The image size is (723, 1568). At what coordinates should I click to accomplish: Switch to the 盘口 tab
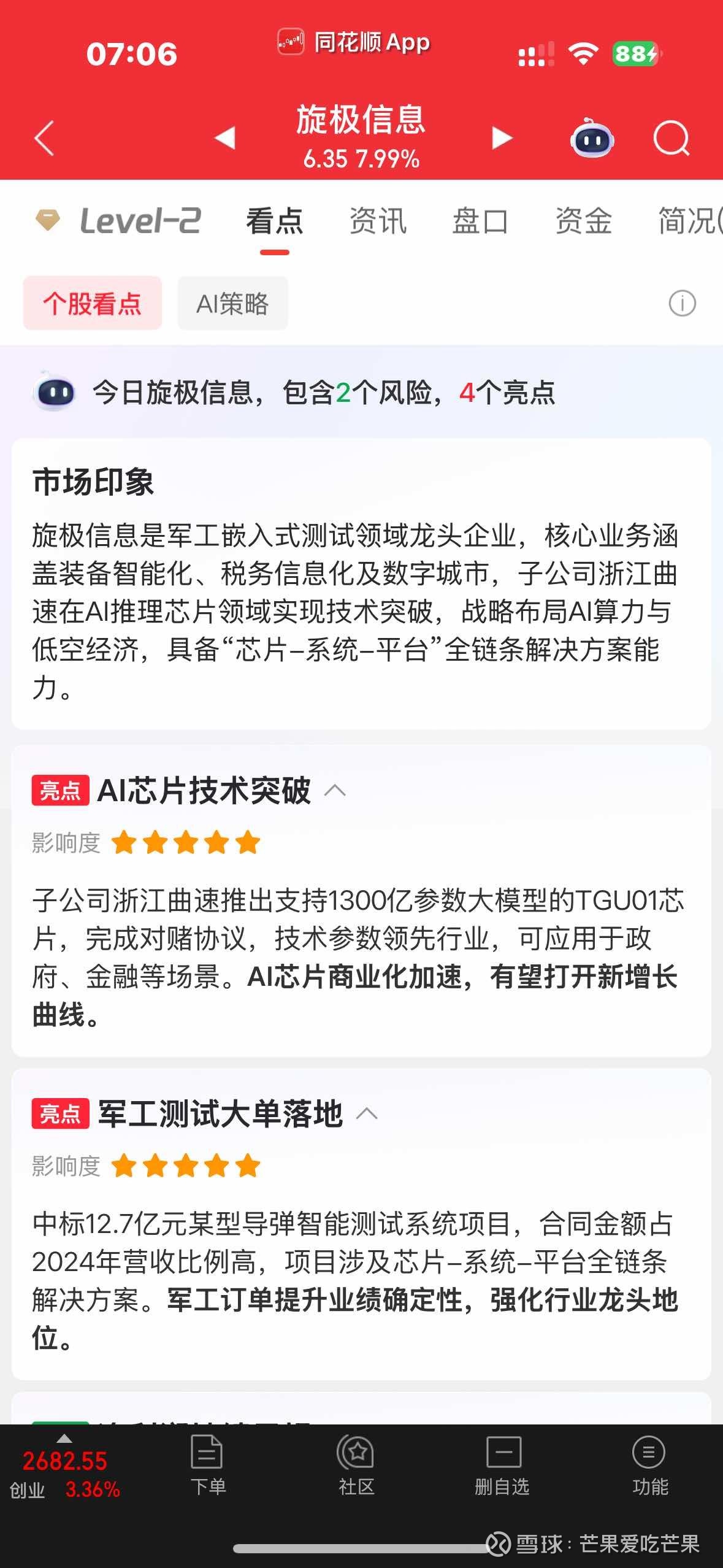point(480,221)
